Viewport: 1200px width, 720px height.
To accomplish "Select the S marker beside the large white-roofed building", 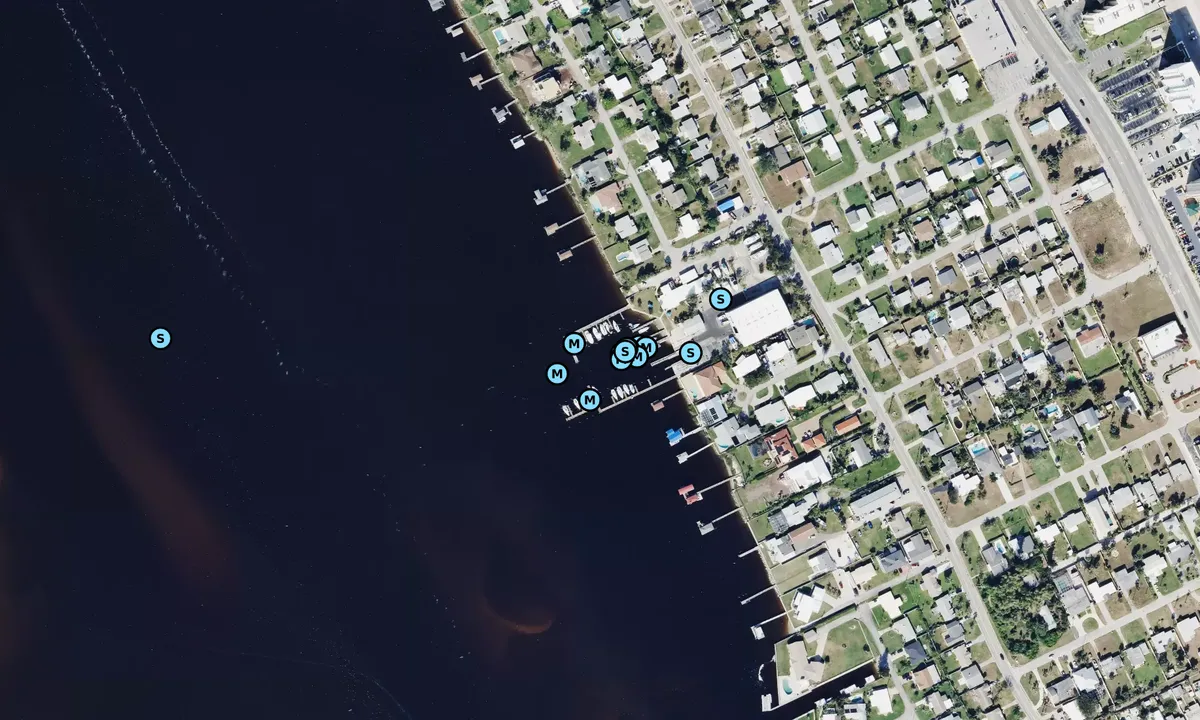I will pyautogui.click(x=720, y=298).
